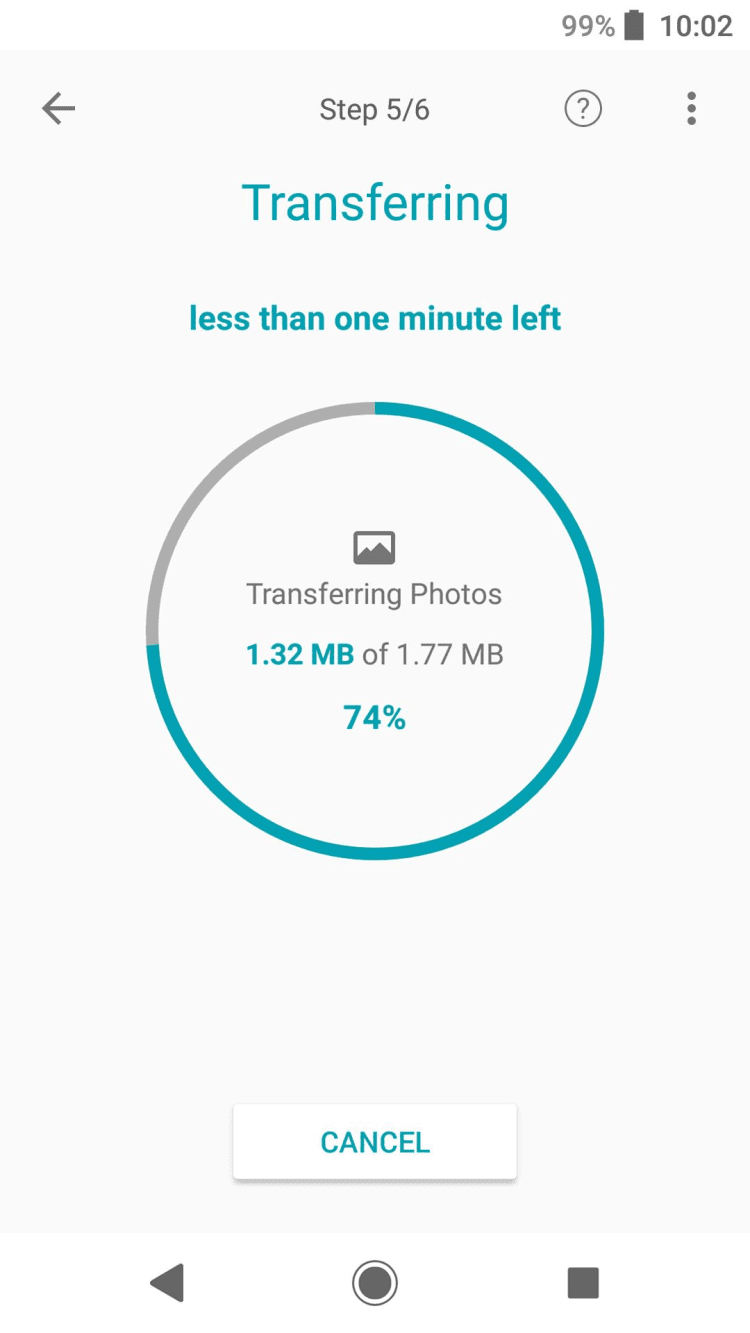Screen dimensions: 750x1333
Task: Go back using the top-left arrow
Action: coord(58,109)
